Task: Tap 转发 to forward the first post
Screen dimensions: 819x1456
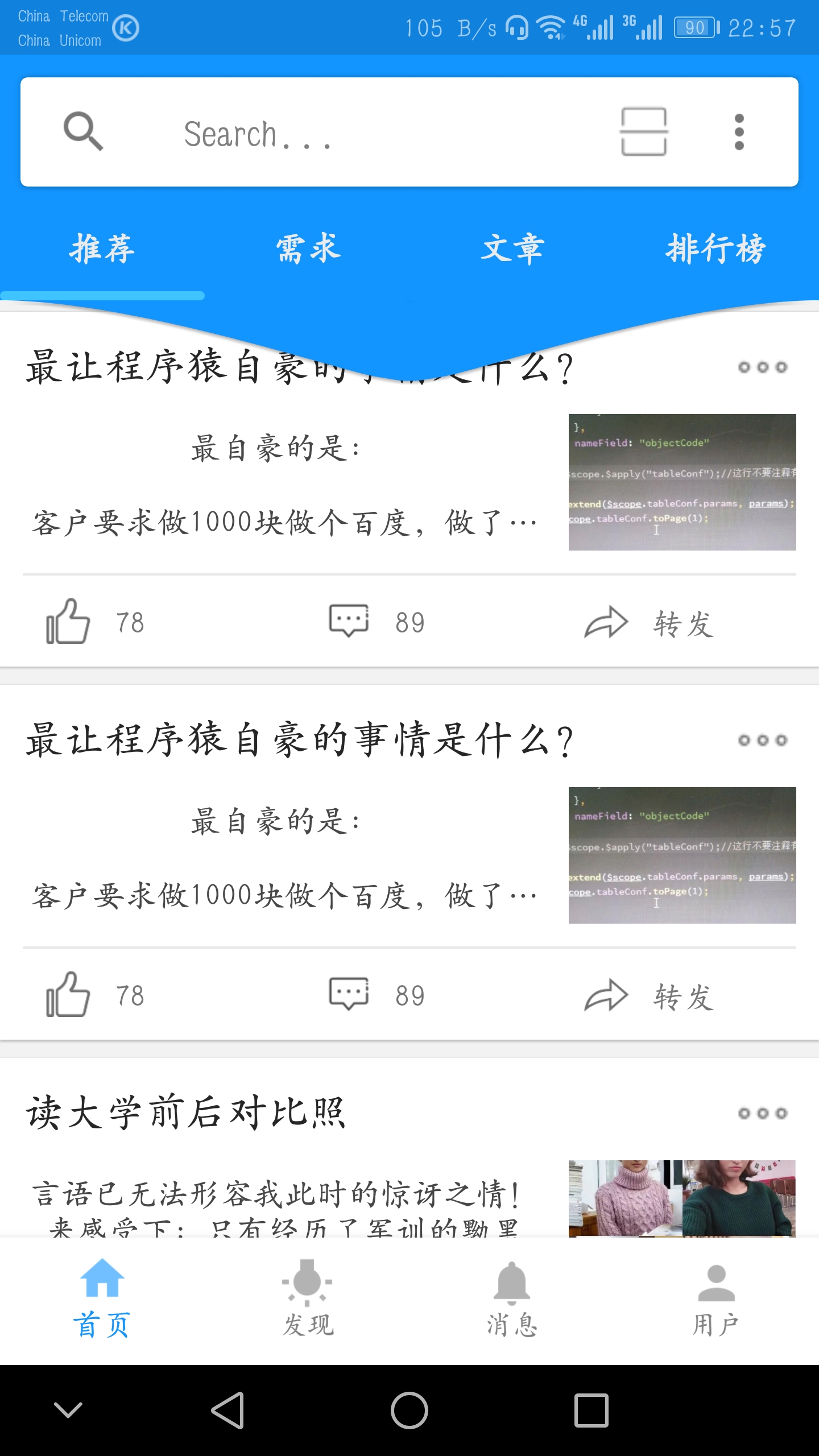Action: (x=682, y=624)
